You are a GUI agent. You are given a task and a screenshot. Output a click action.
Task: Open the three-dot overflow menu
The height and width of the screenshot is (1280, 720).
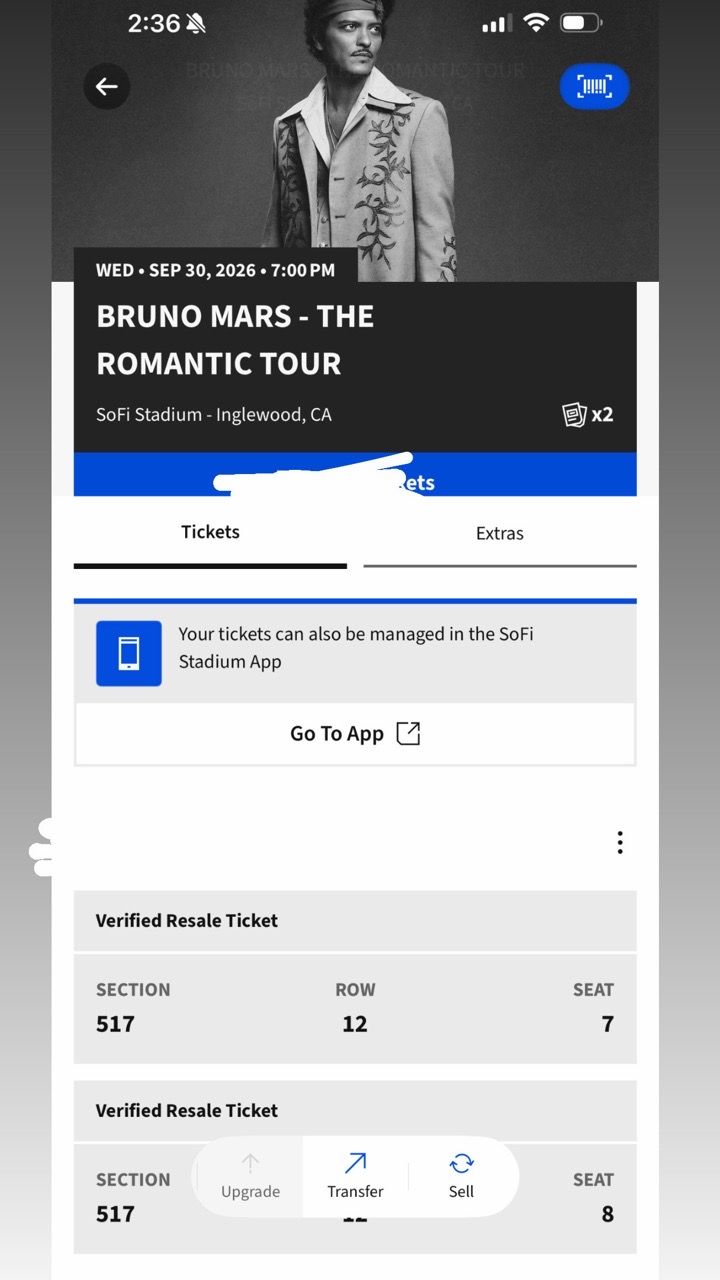620,843
